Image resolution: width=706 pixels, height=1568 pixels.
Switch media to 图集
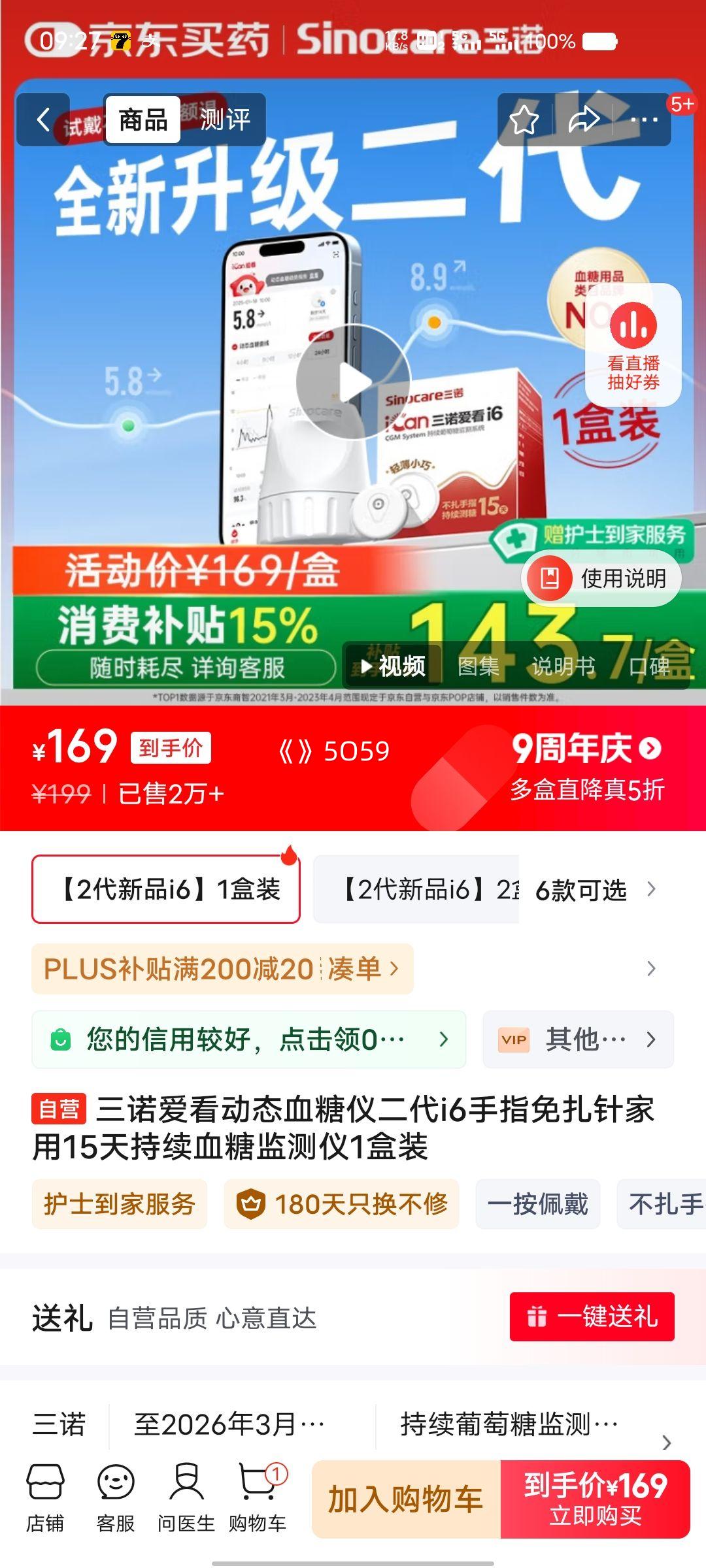479,666
